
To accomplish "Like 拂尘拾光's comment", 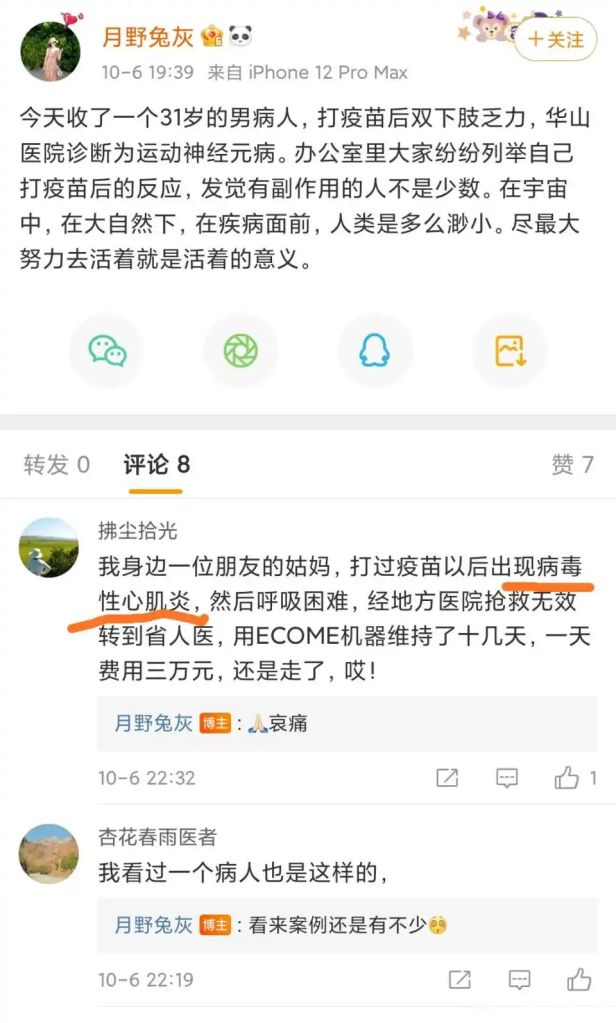I will [567, 777].
